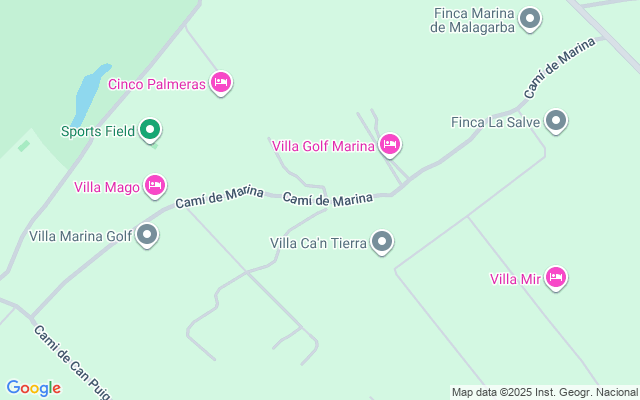Open the Villa Ca'n Tierra marker
The width and height of the screenshot is (640, 400).
pos(382,242)
